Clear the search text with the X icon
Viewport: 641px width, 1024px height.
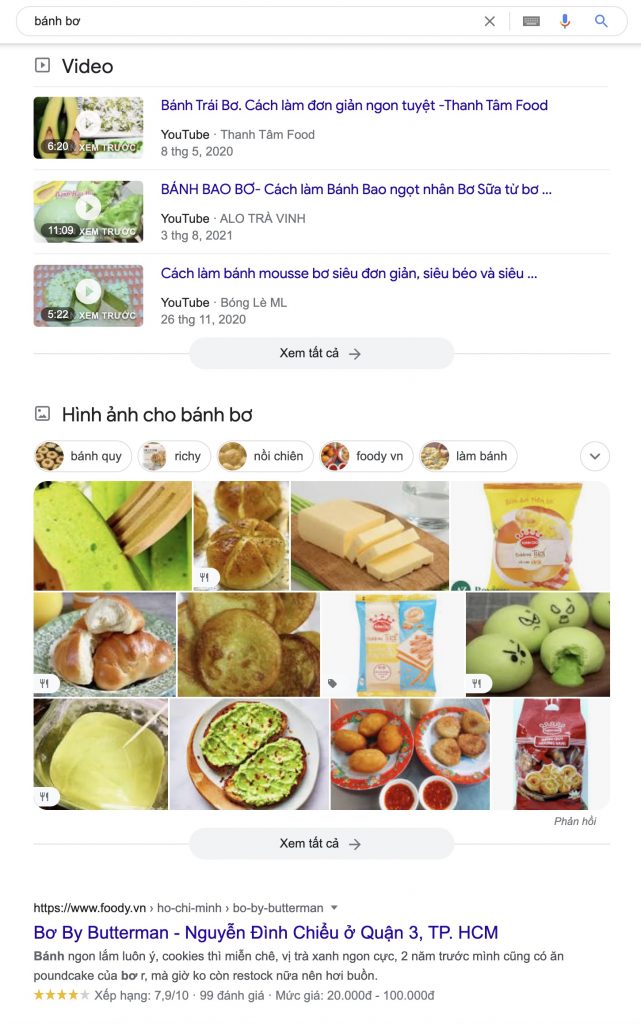coord(489,21)
